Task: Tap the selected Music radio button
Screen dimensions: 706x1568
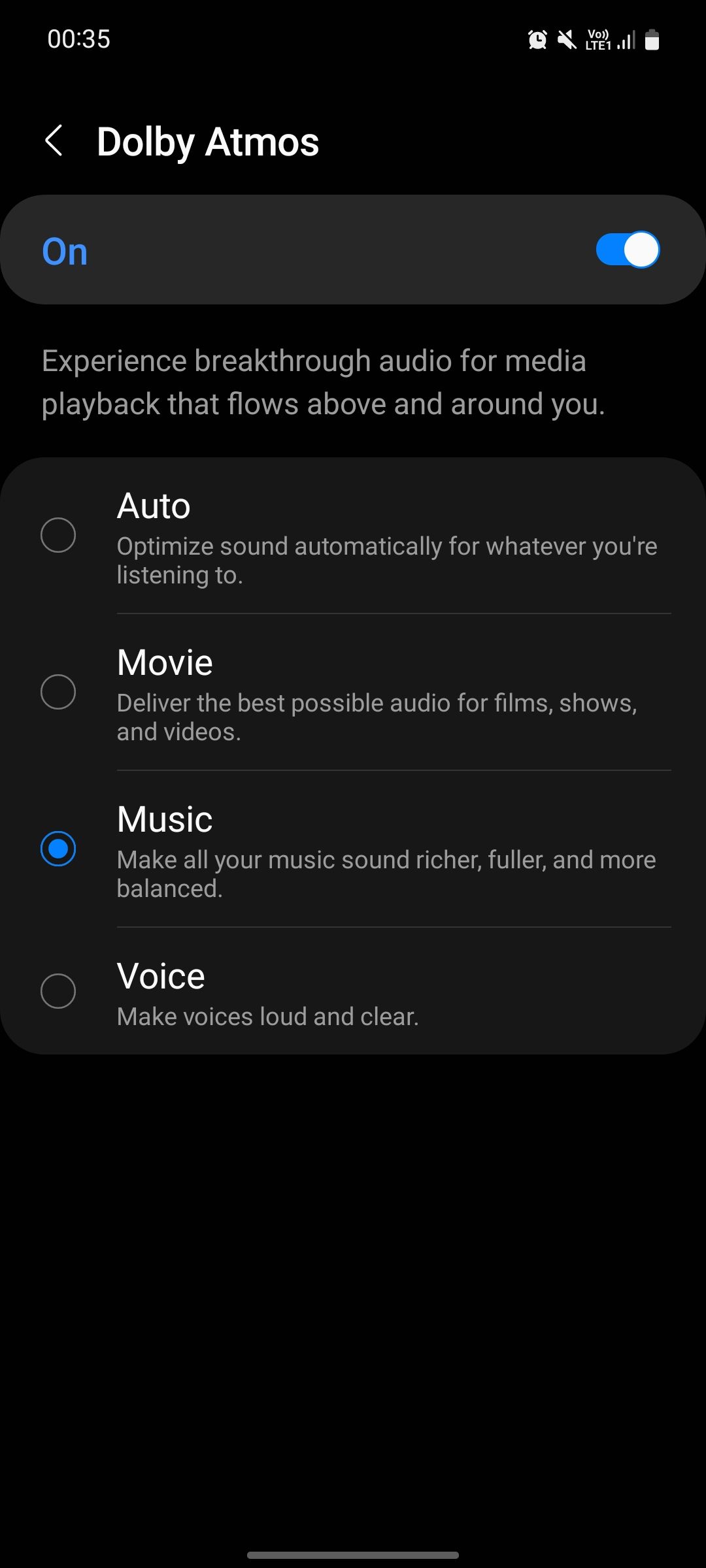Action: [x=59, y=849]
